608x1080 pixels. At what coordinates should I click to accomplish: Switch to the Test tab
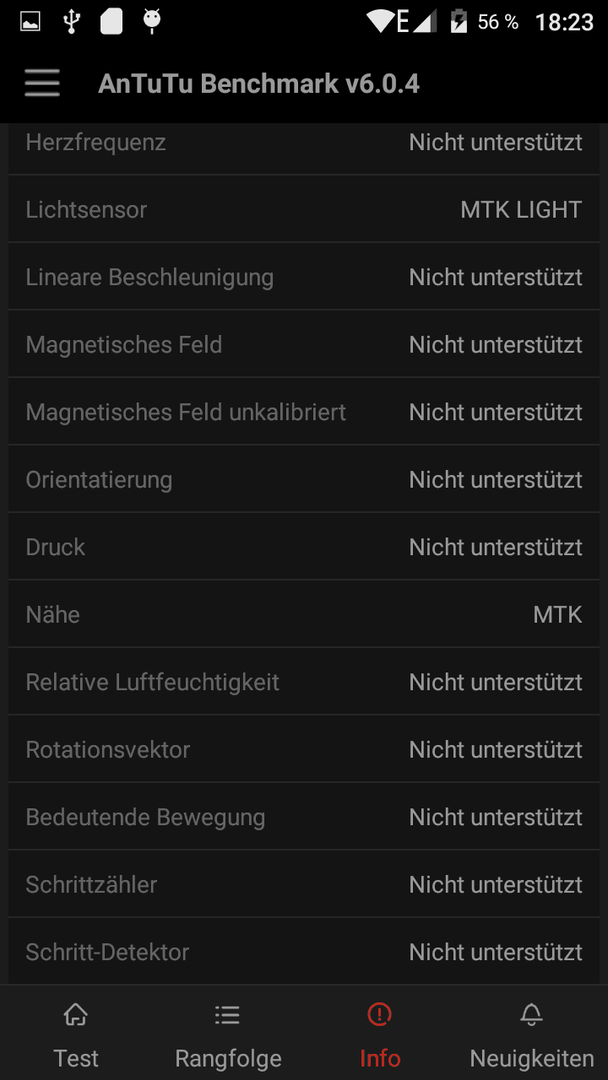pyautogui.click(x=76, y=1033)
